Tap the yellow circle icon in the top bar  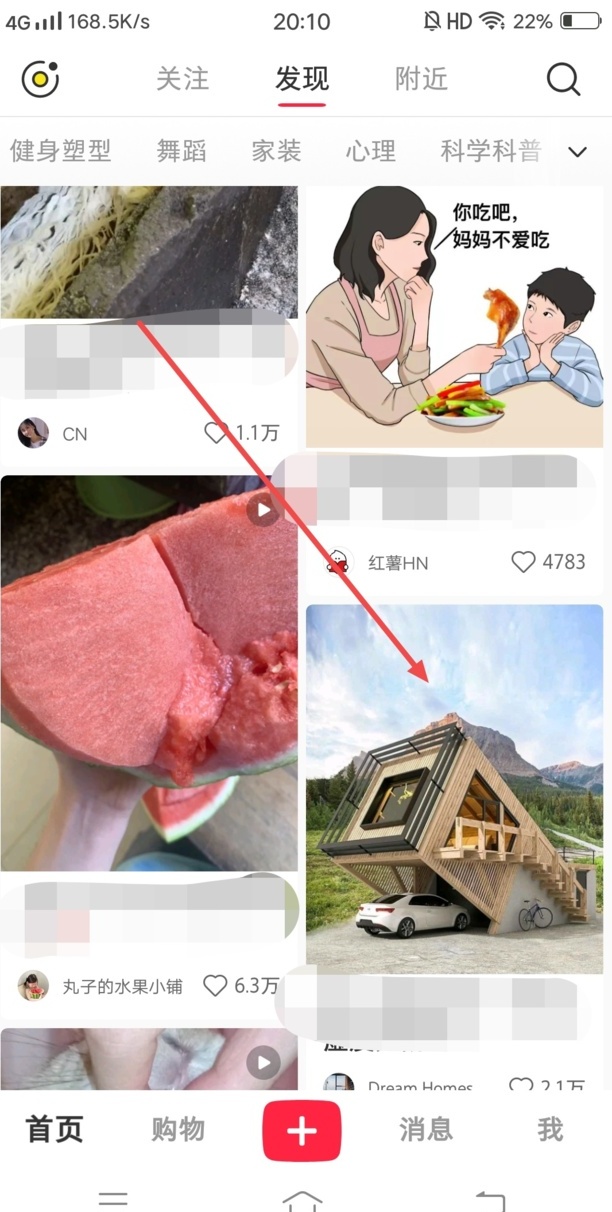pyautogui.click(x=40, y=79)
